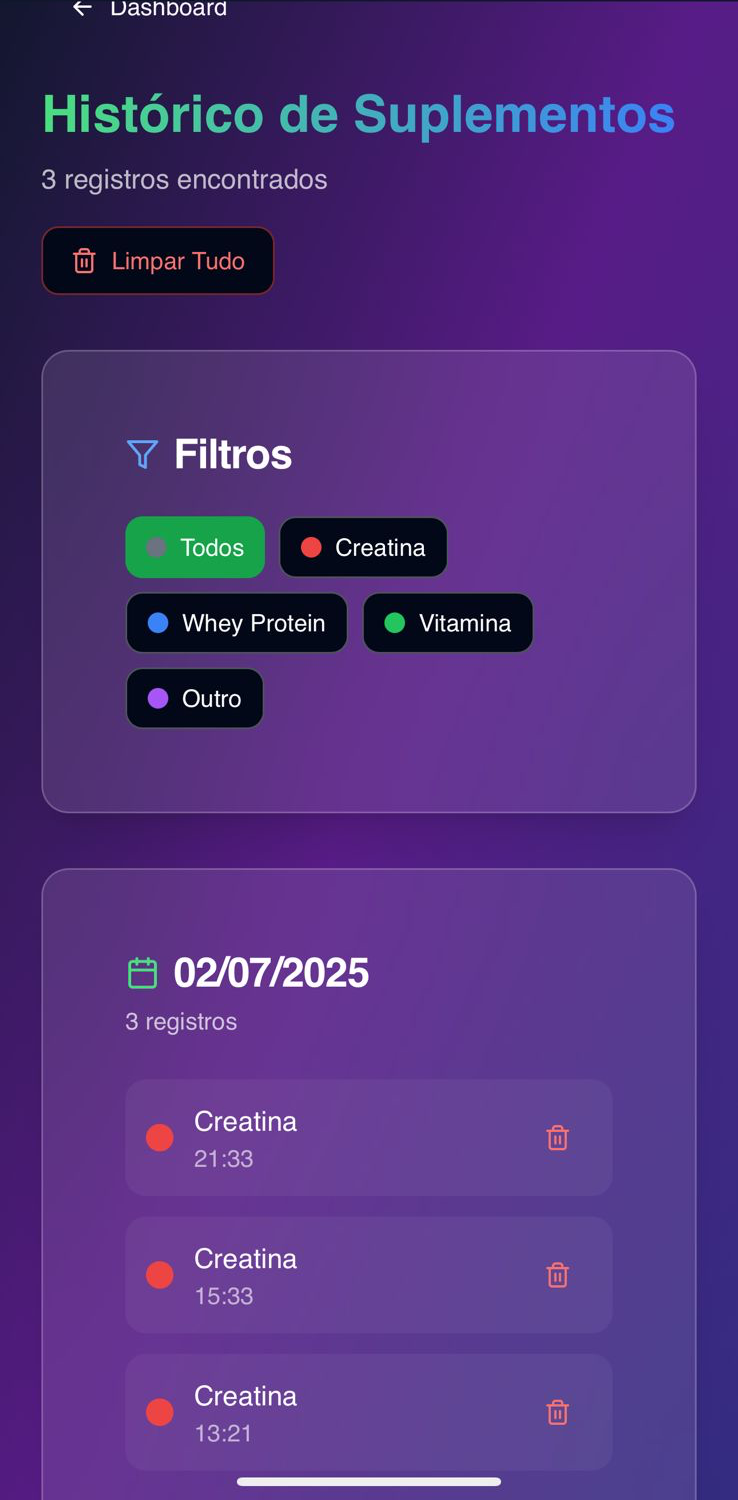
Task: Remove the Creatina entry logged at 15:33
Action: [x=557, y=1274]
